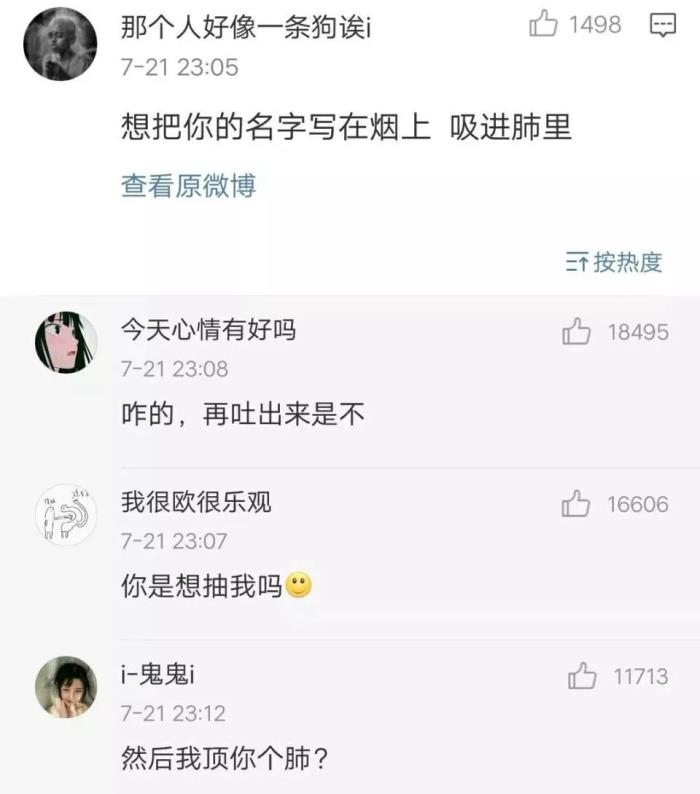Open the username 今天心情有好吗

pyautogui.click(x=208, y=329)
